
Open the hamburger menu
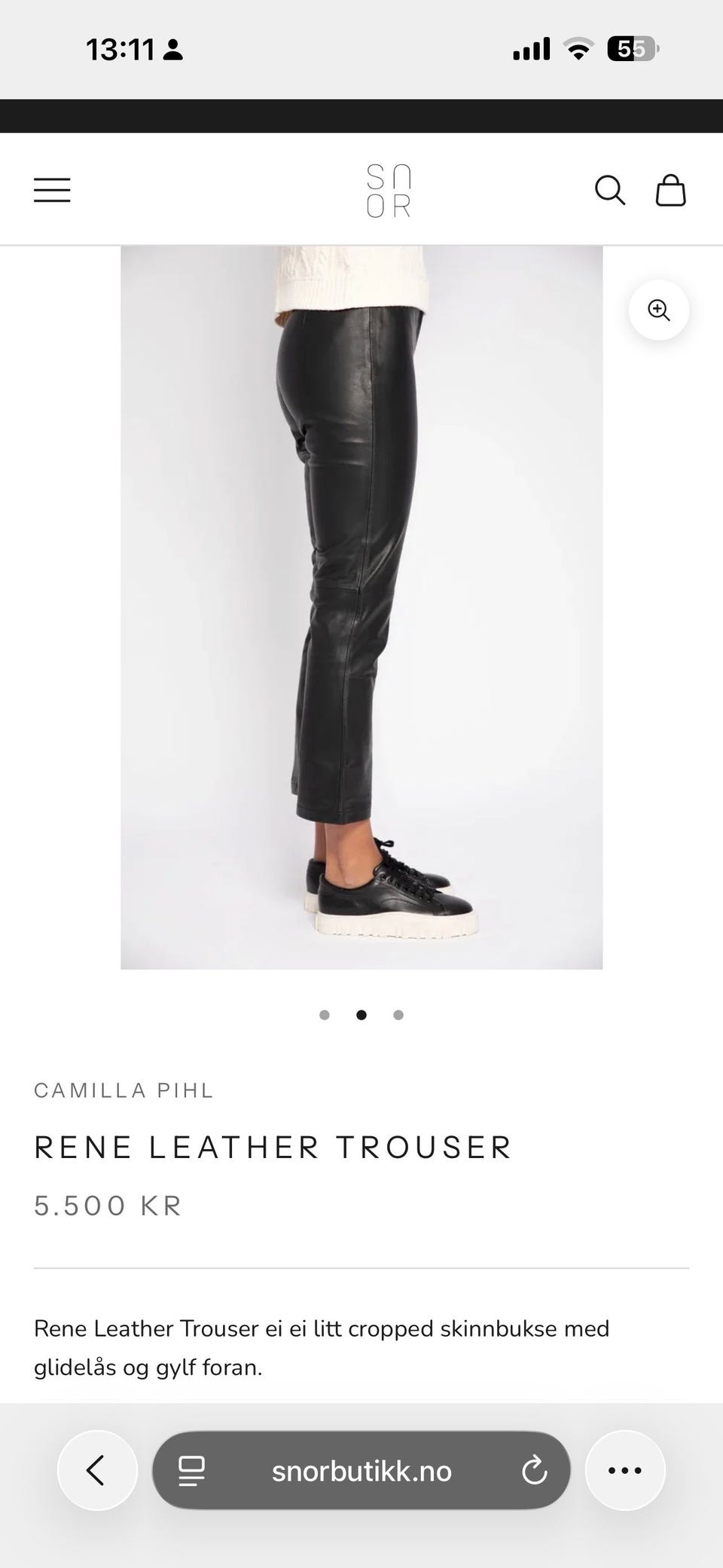tap(52, 190)
